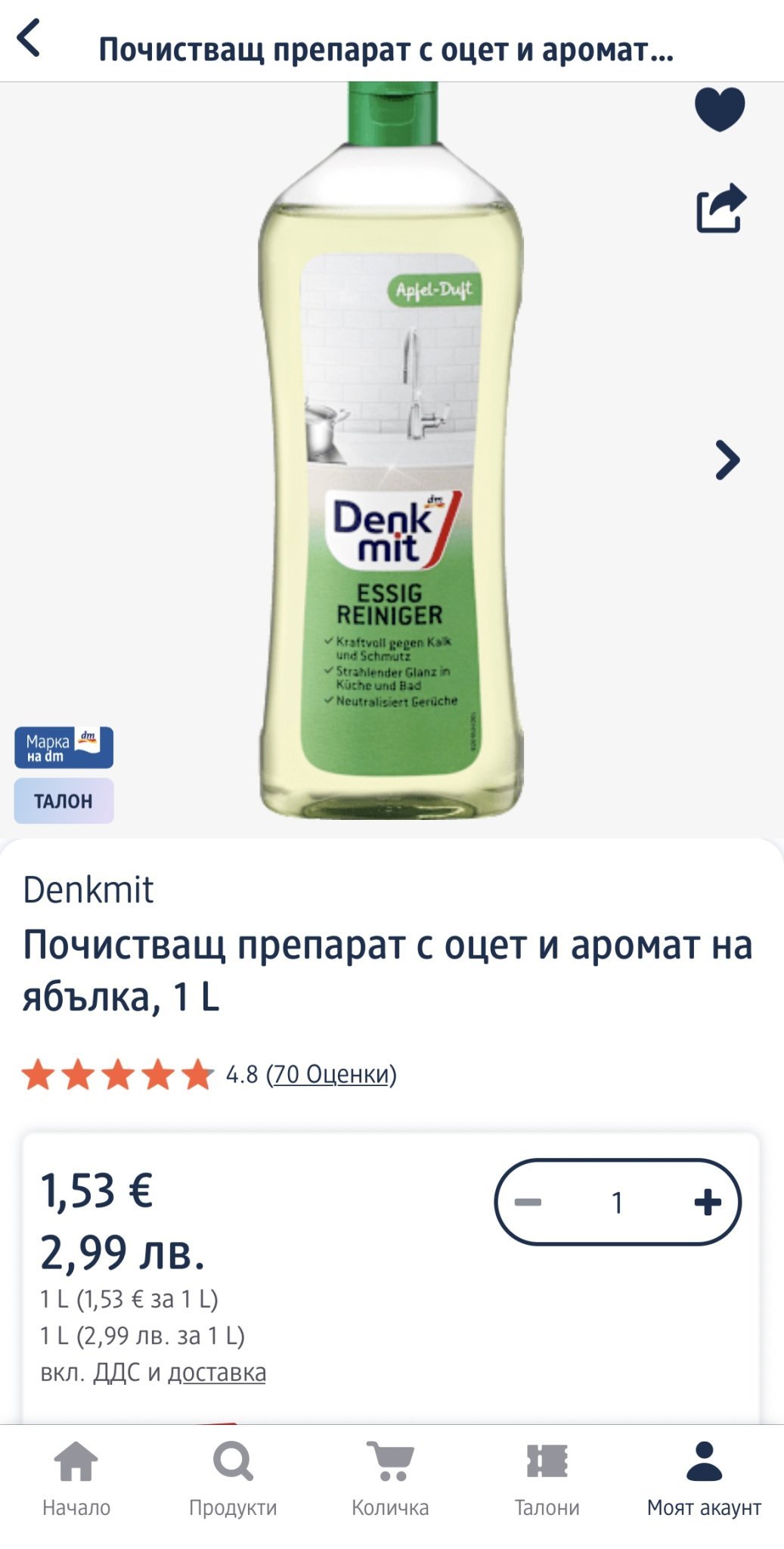Screen dimensions: 784x1549
Task: Open the Количка cart tab
Action: [390, 1479]
